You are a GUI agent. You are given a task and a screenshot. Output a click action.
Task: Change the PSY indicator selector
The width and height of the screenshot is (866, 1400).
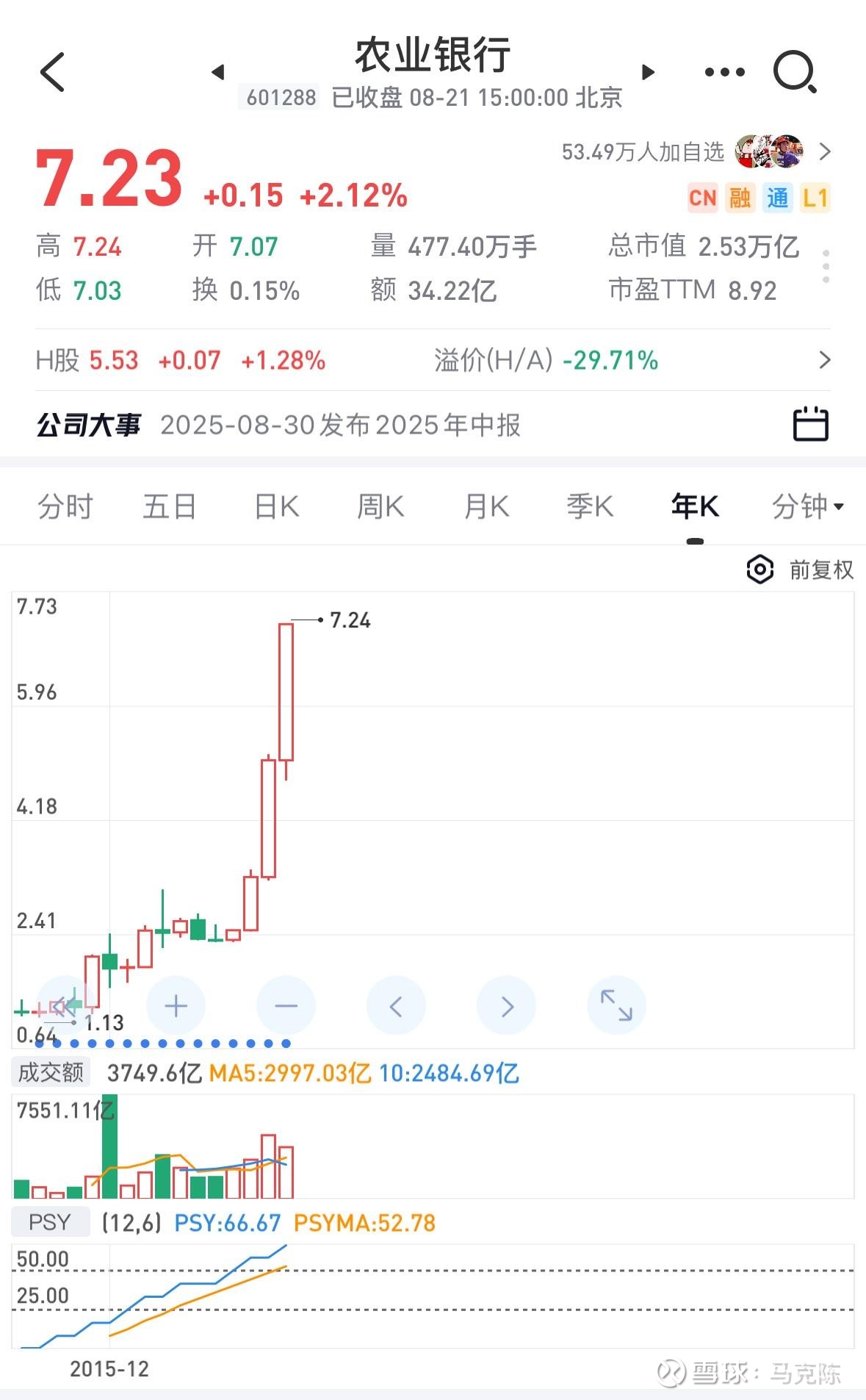pyautogui.click(x=50, y=1222)
